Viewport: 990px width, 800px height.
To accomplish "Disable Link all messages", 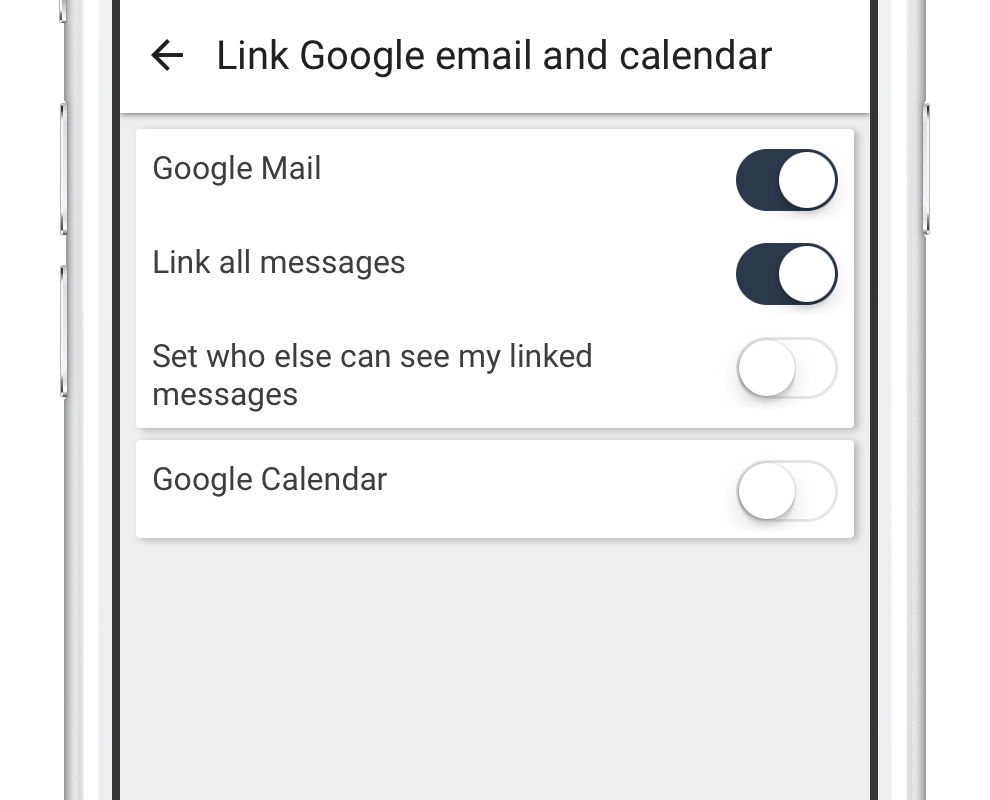I will point(786,274).
